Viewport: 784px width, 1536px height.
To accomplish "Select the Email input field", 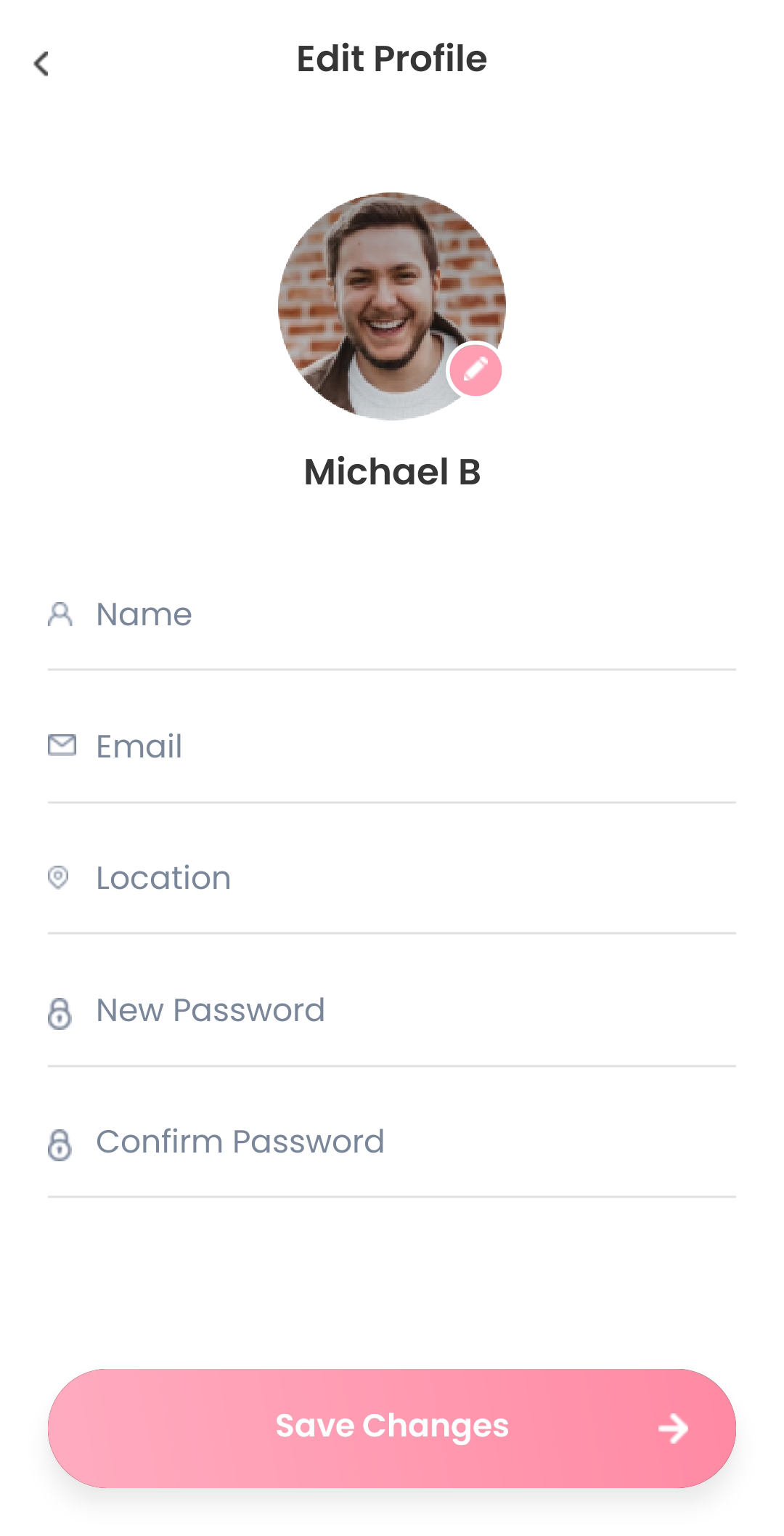I will point(392,747).
